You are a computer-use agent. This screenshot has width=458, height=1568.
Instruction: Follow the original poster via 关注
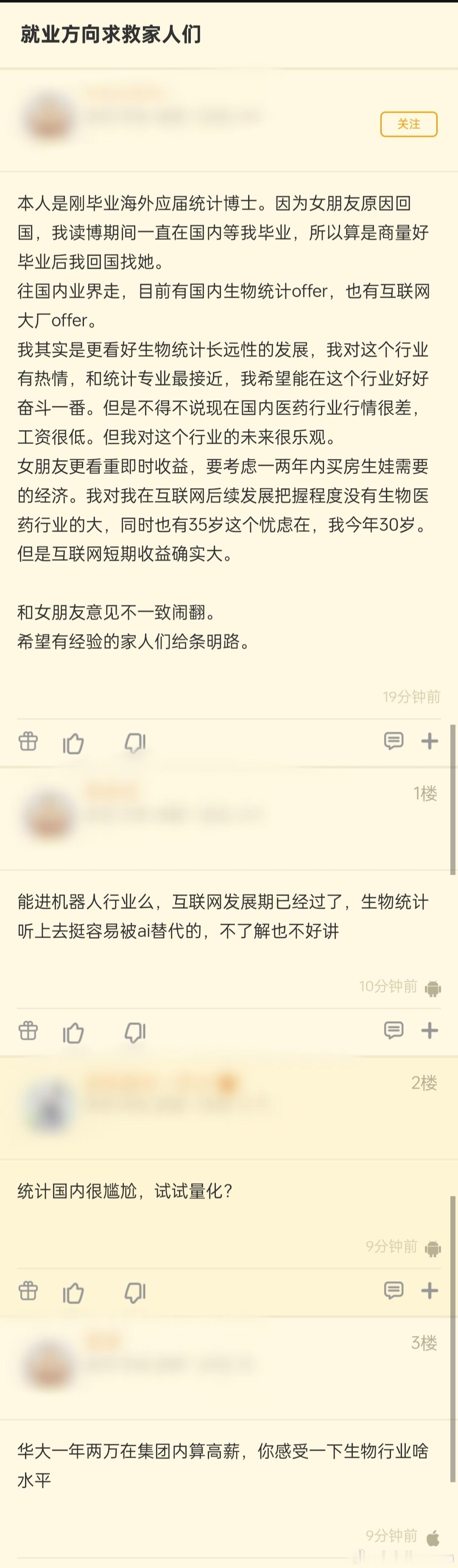[x=409, y=124]
